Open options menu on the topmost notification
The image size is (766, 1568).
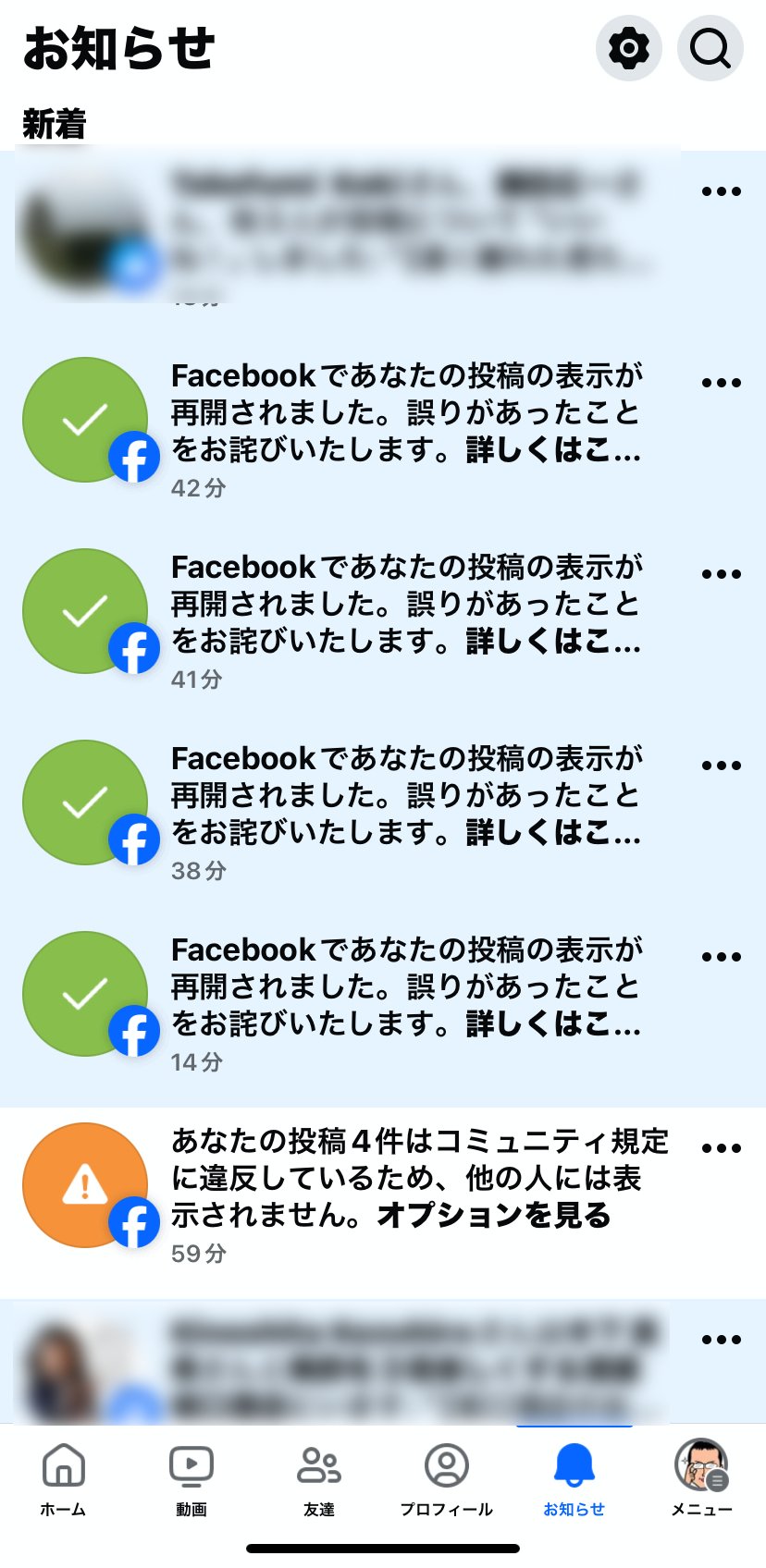click(723, 190)
